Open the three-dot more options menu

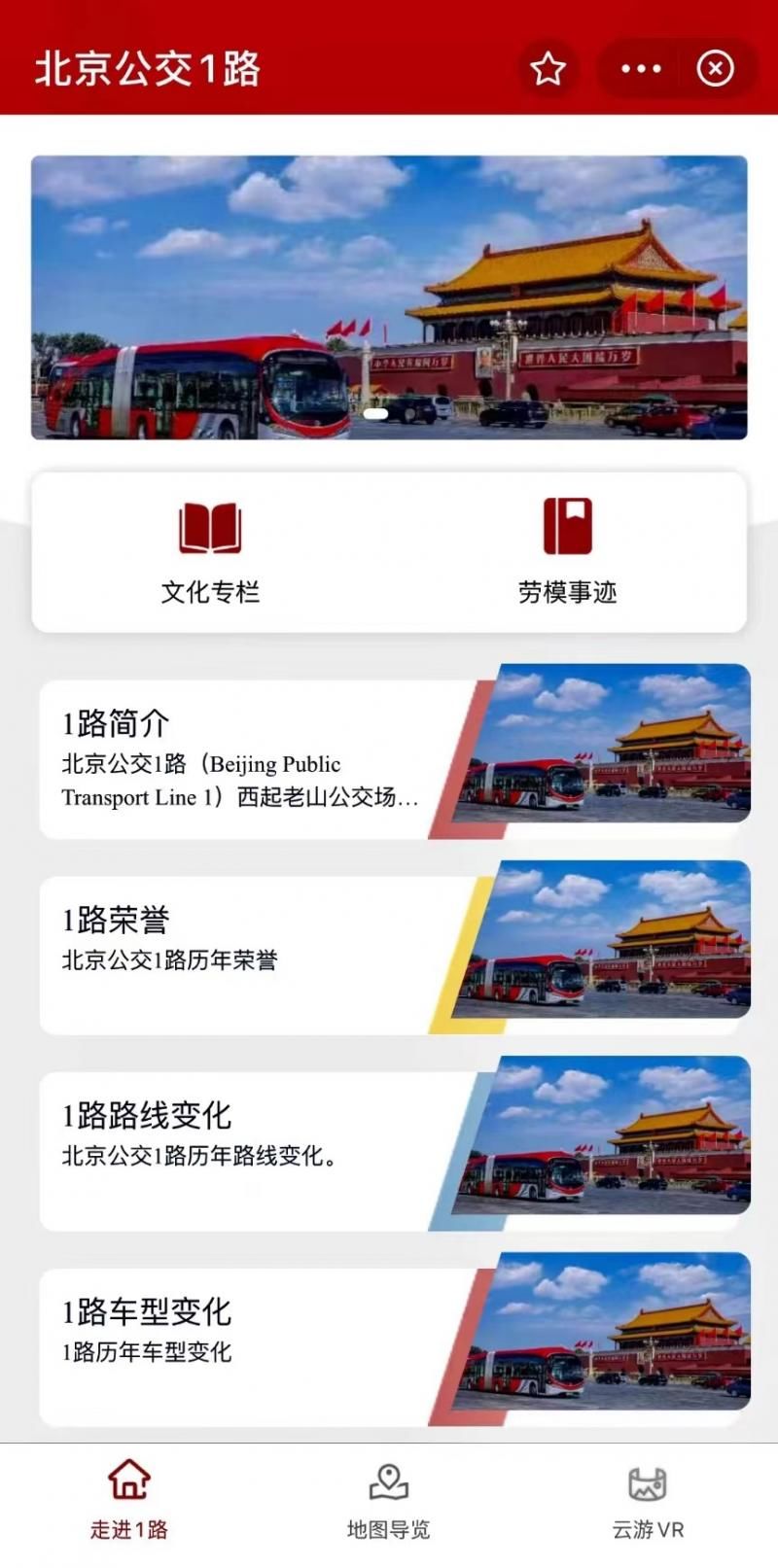pos(641,69)
